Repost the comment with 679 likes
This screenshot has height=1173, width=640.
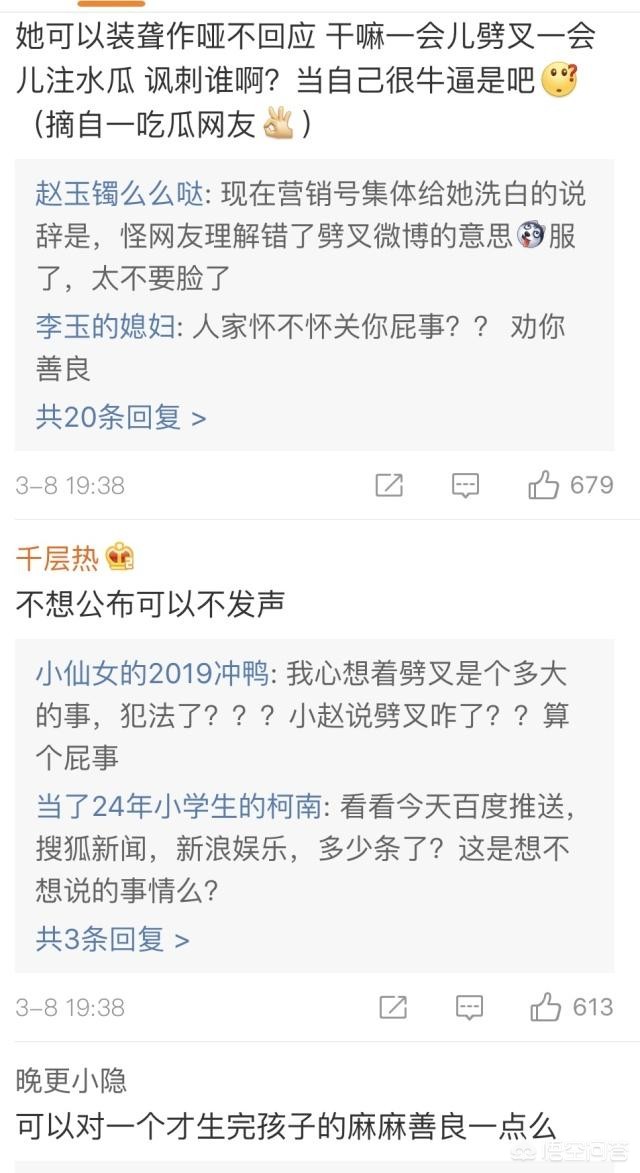(390, 486)
